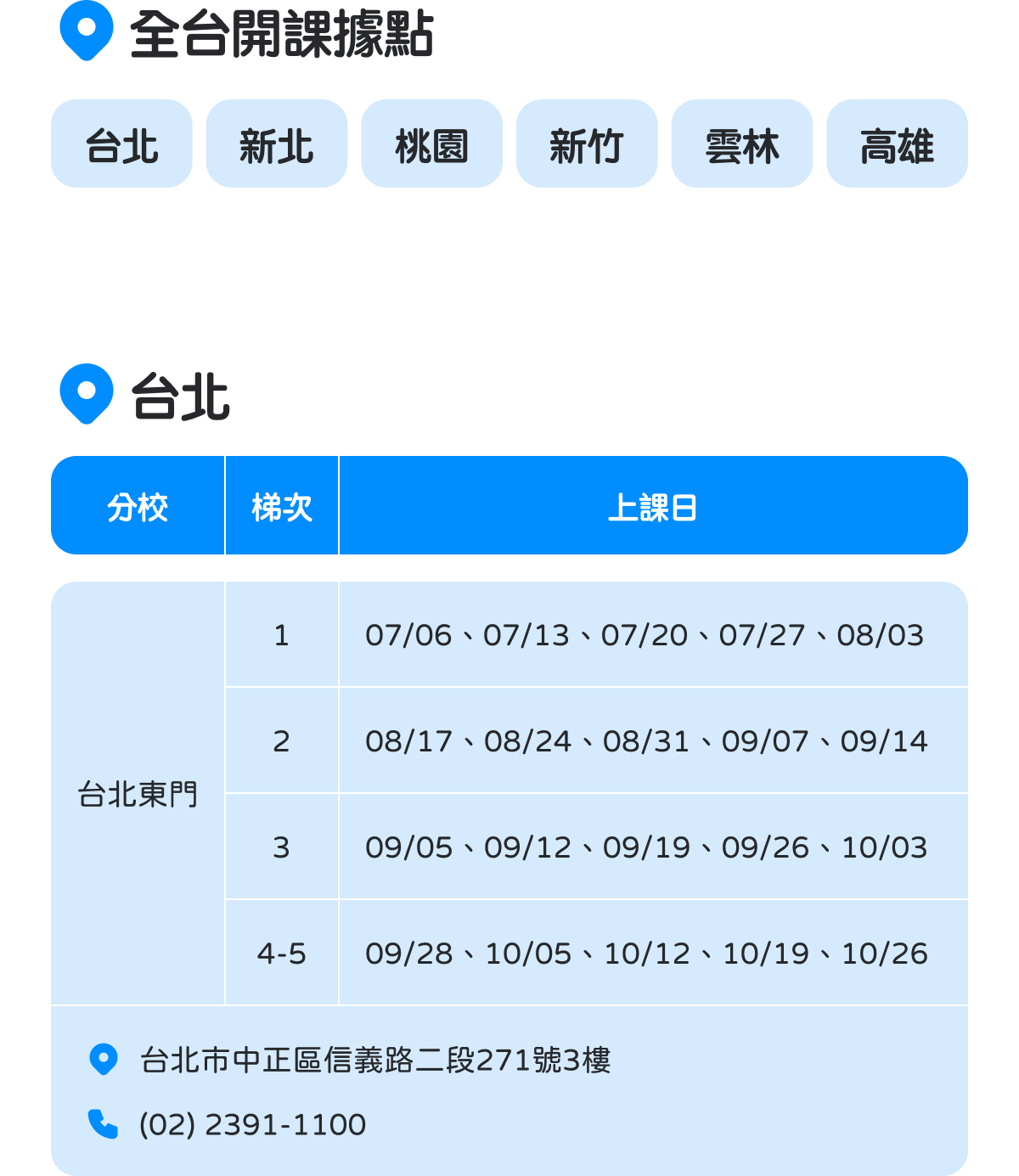Jump to the 新北 location

point(277,144)
